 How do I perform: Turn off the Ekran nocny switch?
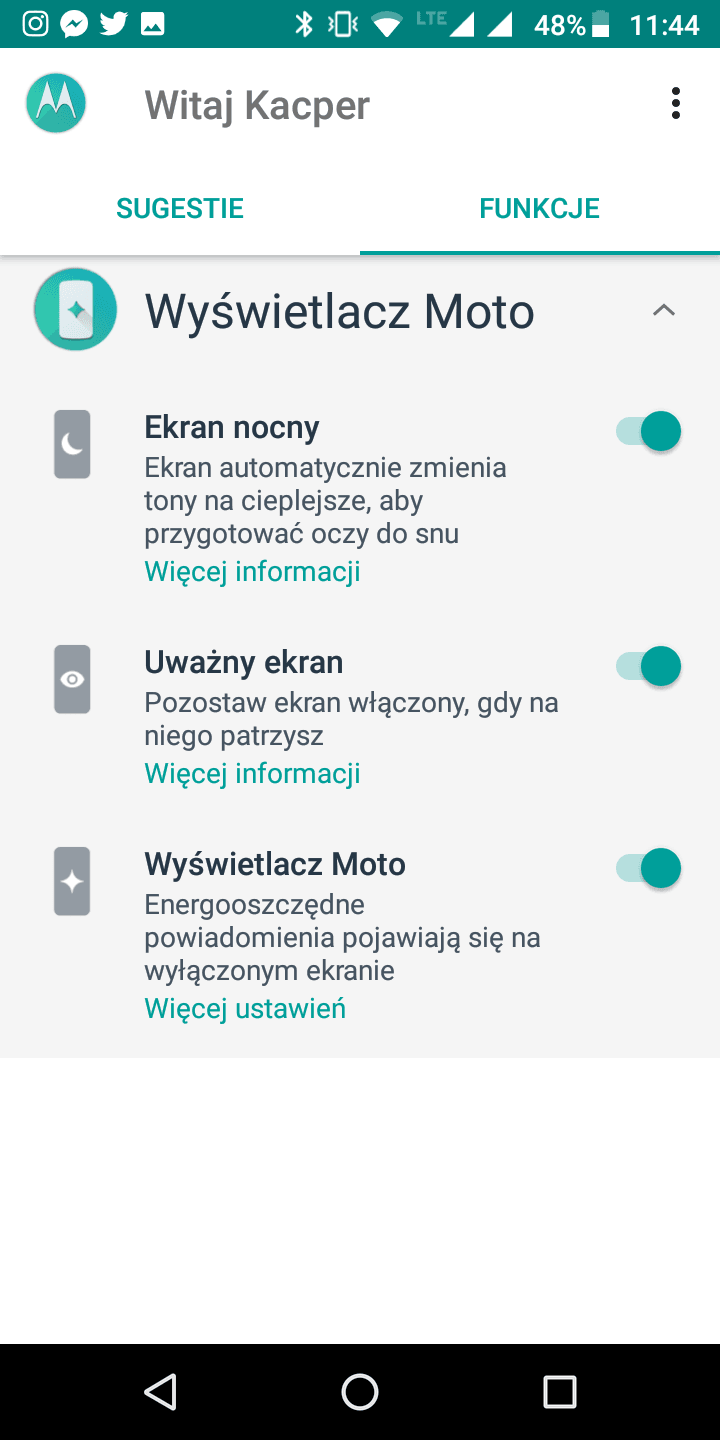[648, 432]
